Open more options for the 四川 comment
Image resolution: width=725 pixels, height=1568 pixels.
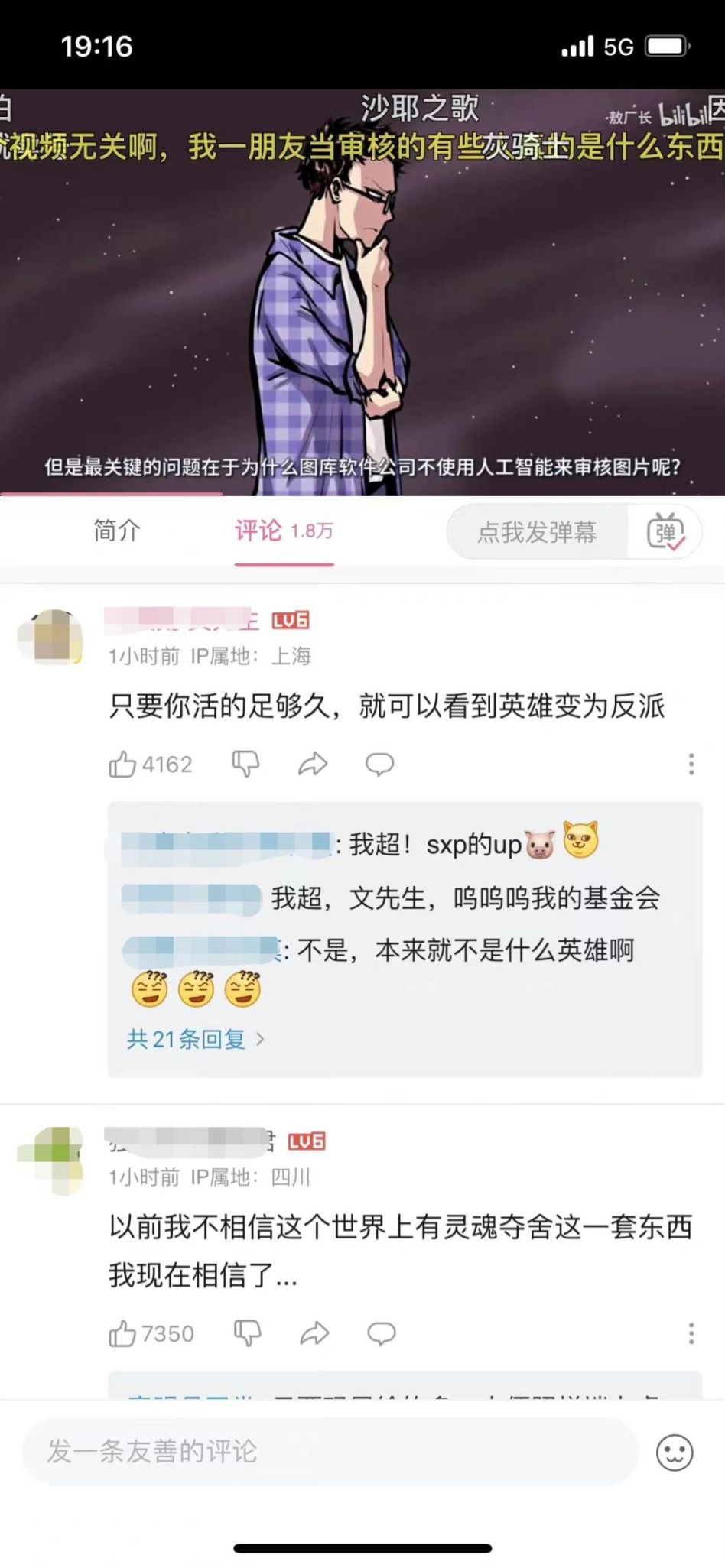point(691,1334)
